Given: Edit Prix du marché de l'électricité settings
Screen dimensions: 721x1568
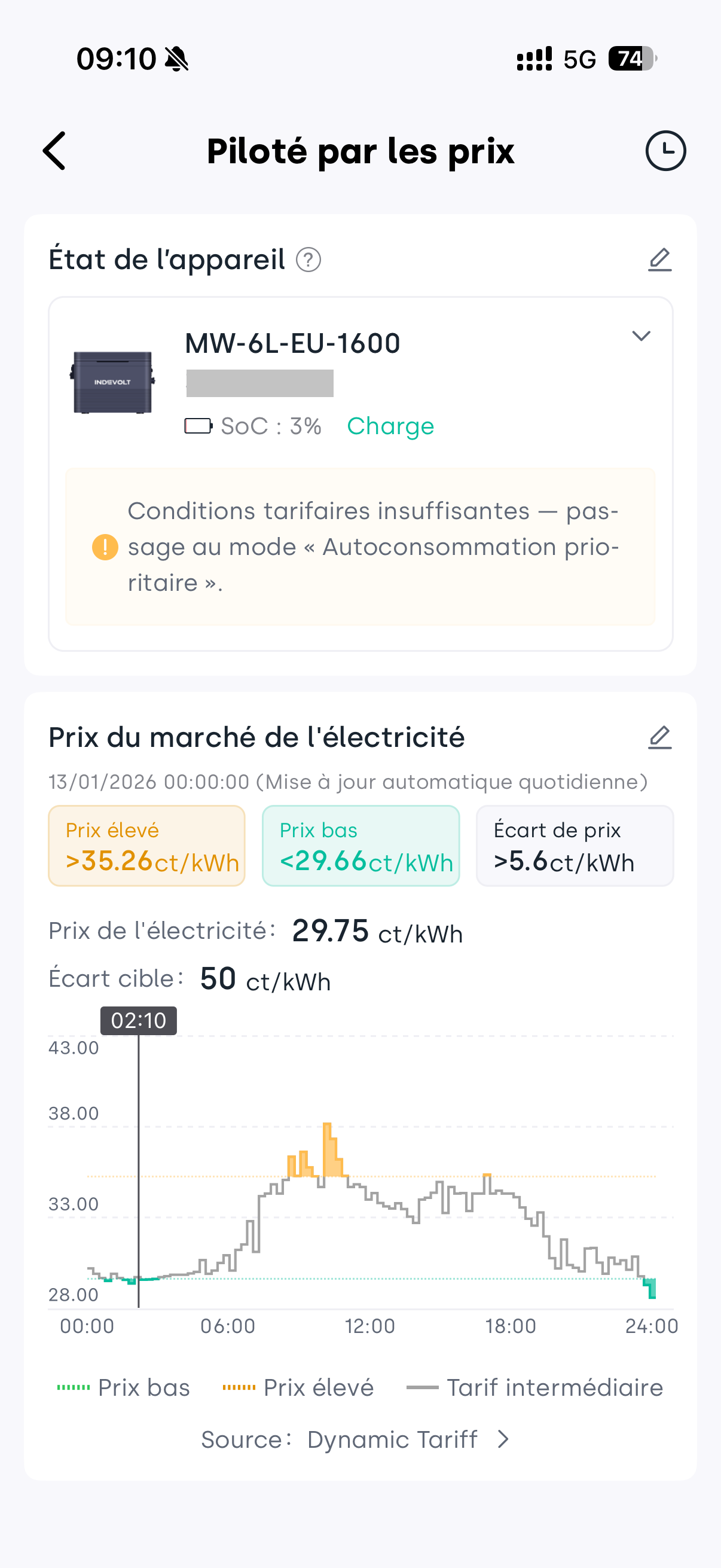Looking at the screenshot, I should click(659, 738).
